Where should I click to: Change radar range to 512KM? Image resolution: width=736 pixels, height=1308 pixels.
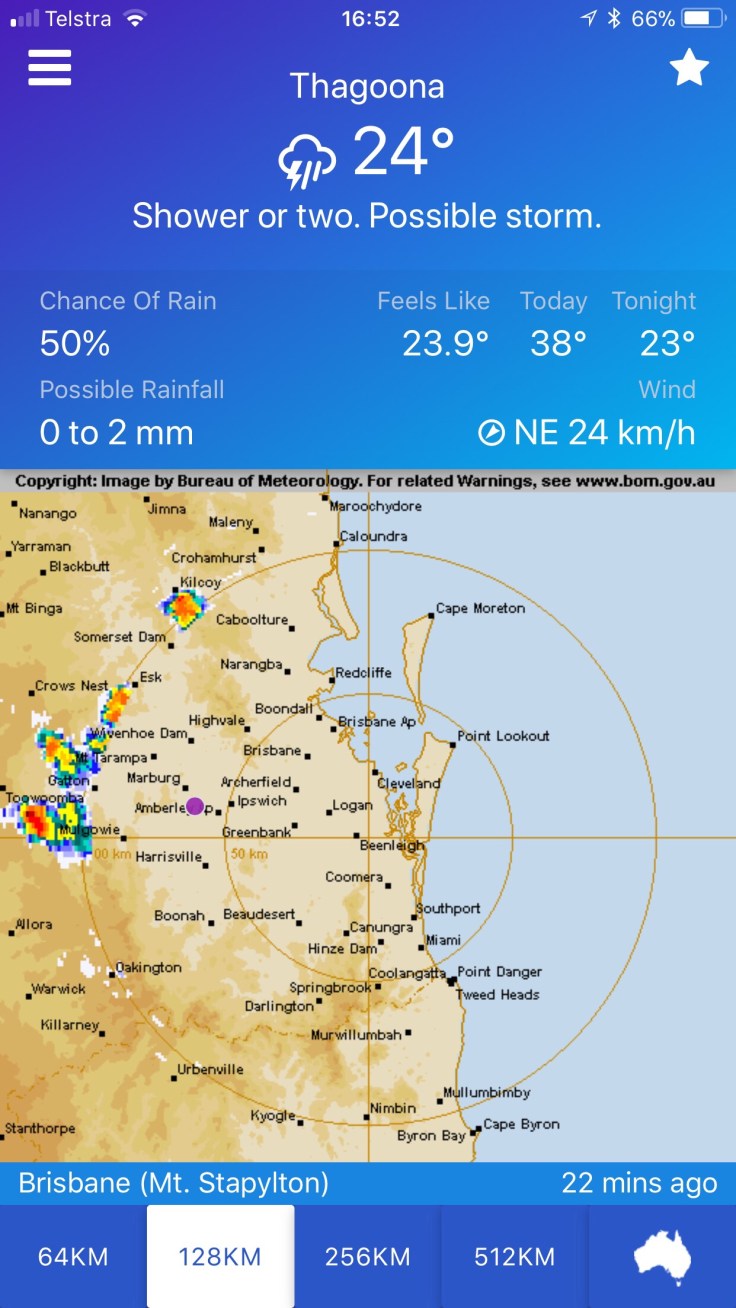click(514, 1256)
